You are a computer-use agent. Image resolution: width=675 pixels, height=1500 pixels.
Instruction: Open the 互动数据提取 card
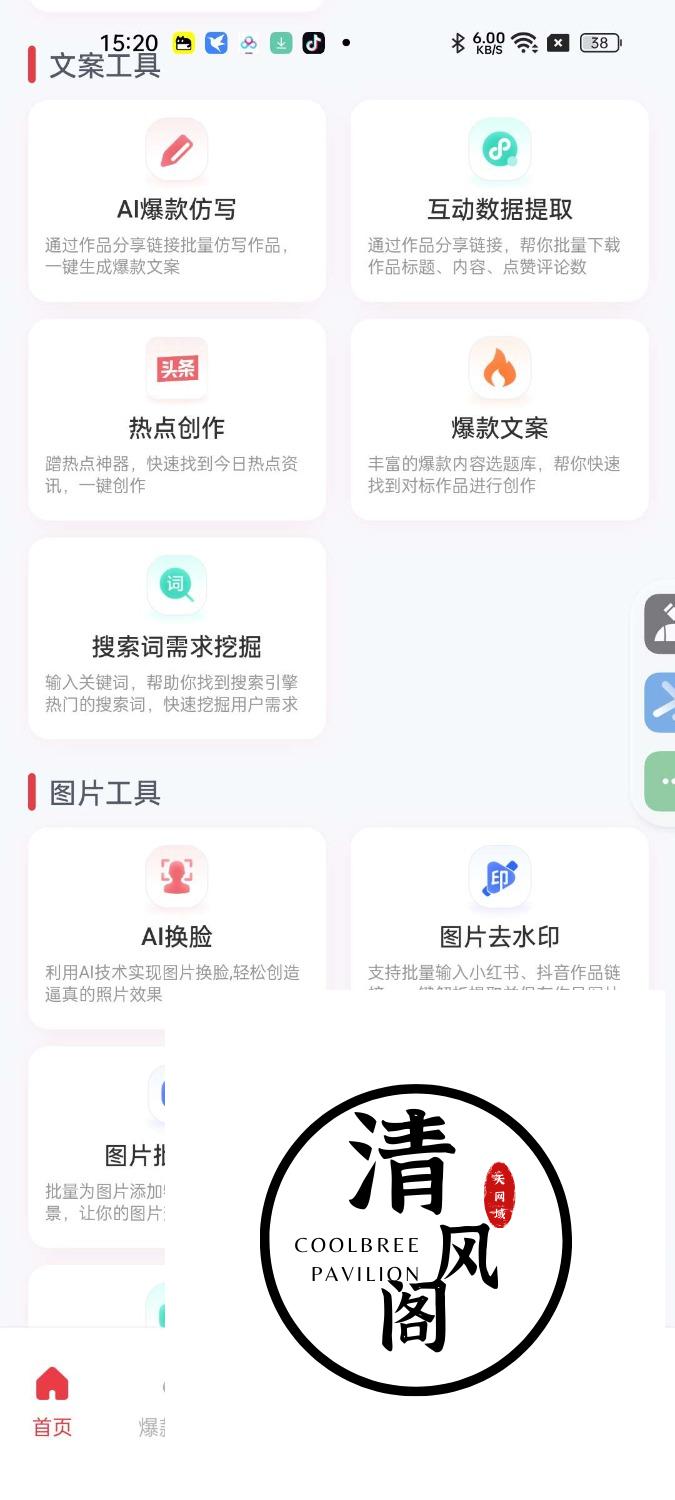500,201
